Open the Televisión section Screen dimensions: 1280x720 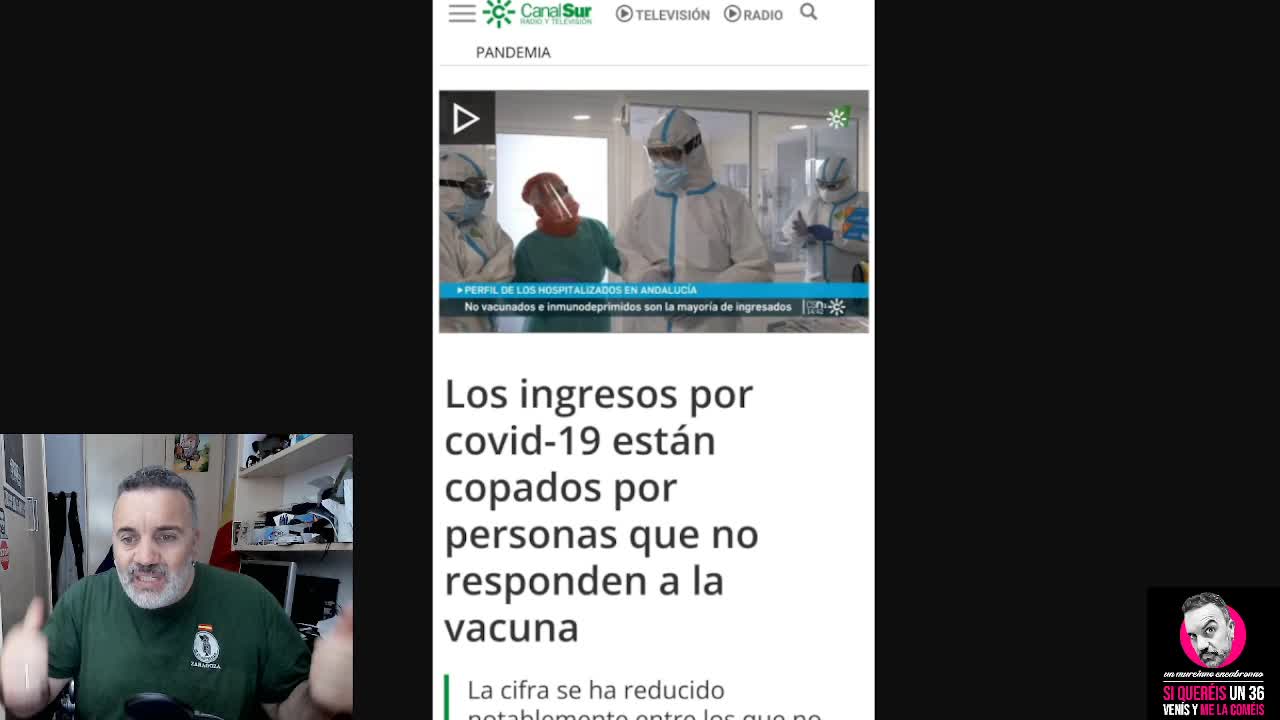(662, 14)
